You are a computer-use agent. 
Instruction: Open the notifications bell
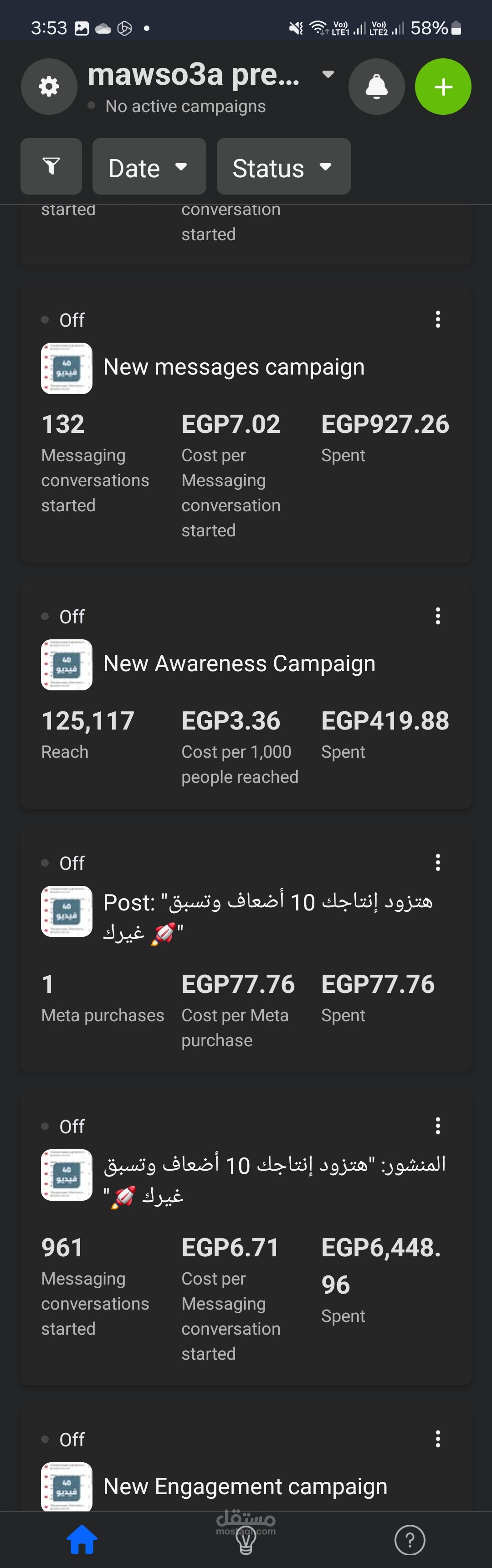coord(376,87)
